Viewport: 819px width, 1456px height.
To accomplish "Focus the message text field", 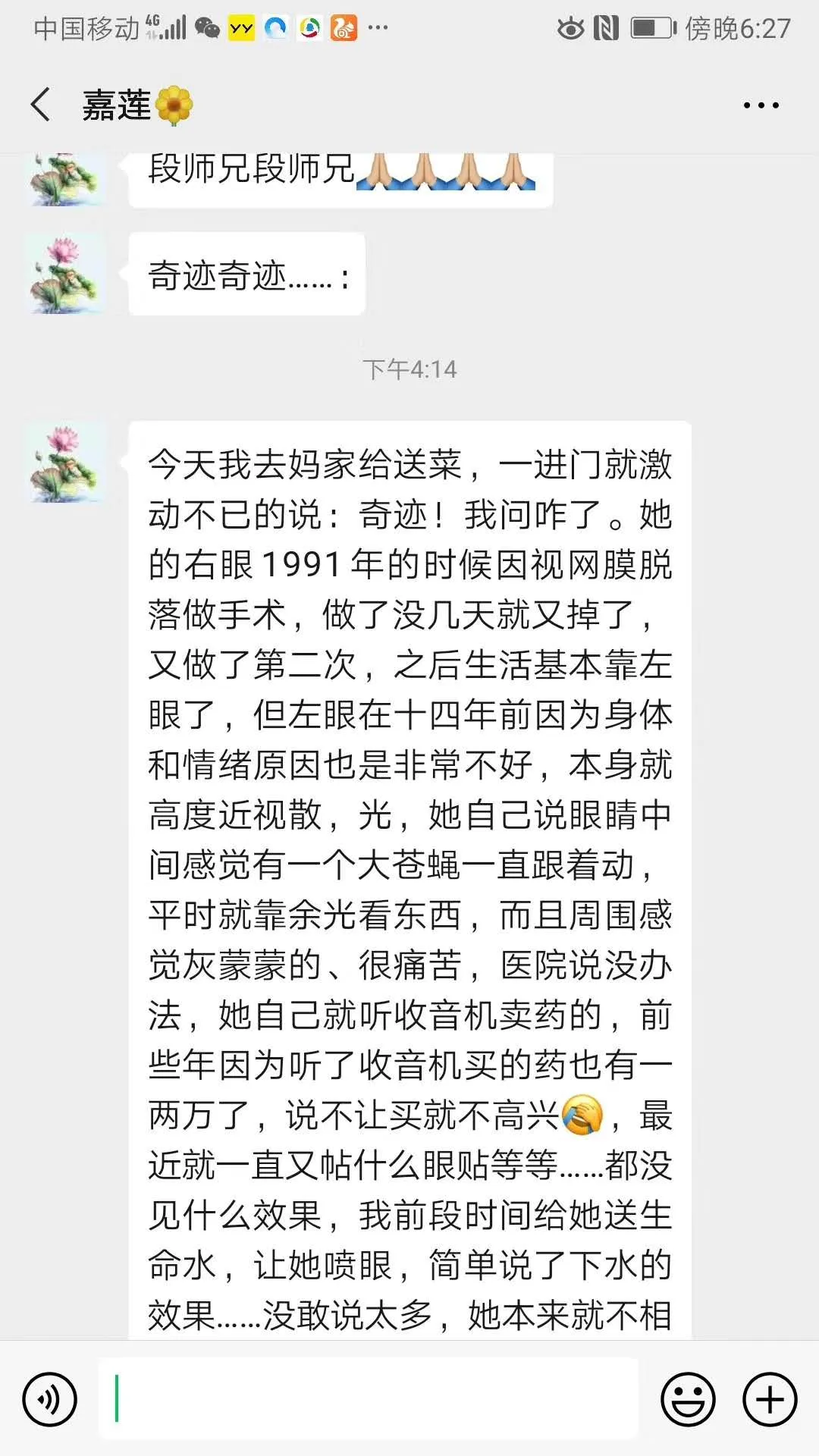I will (369, 1398).
